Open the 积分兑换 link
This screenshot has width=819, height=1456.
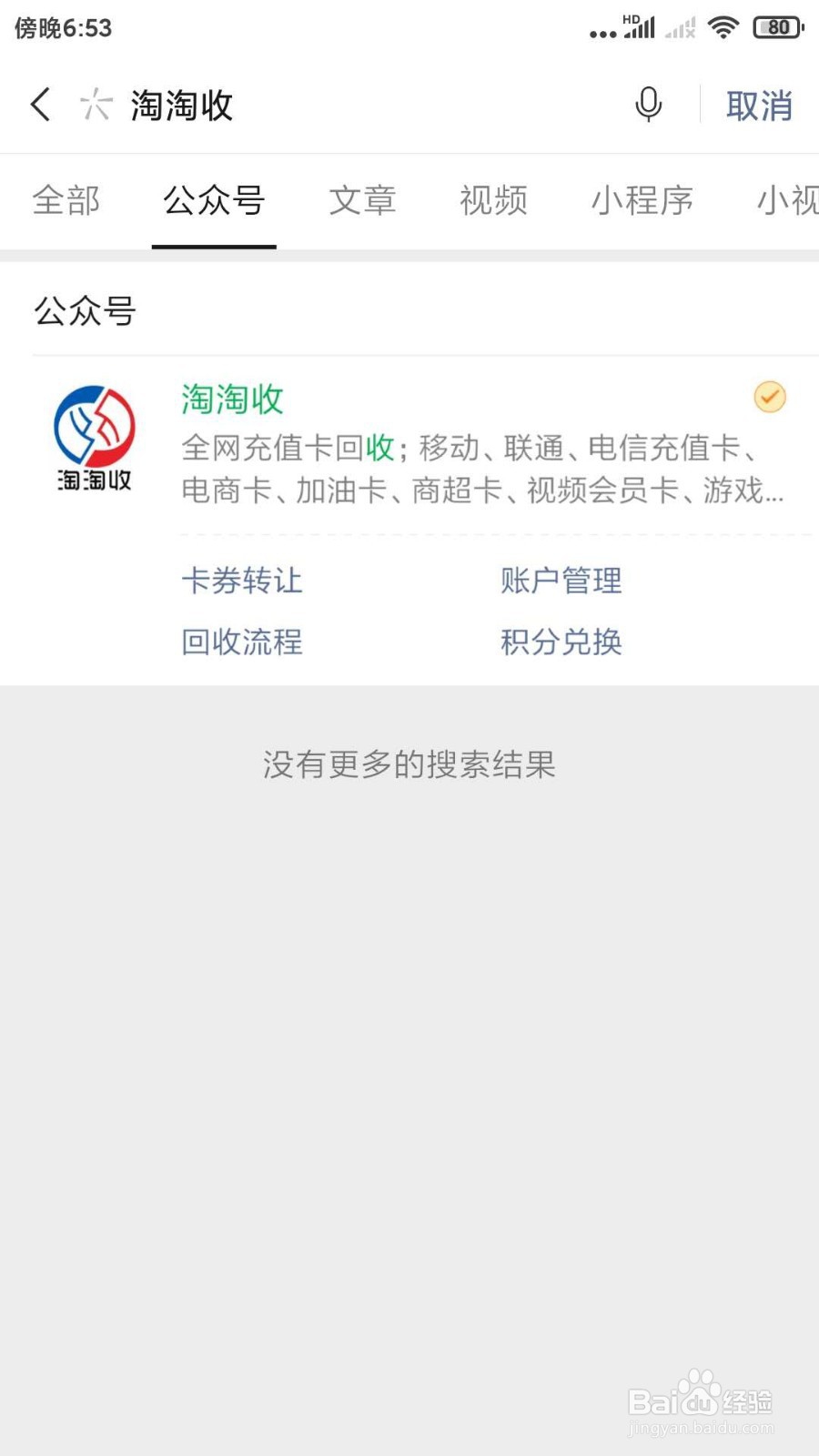(x=561, y=642)
